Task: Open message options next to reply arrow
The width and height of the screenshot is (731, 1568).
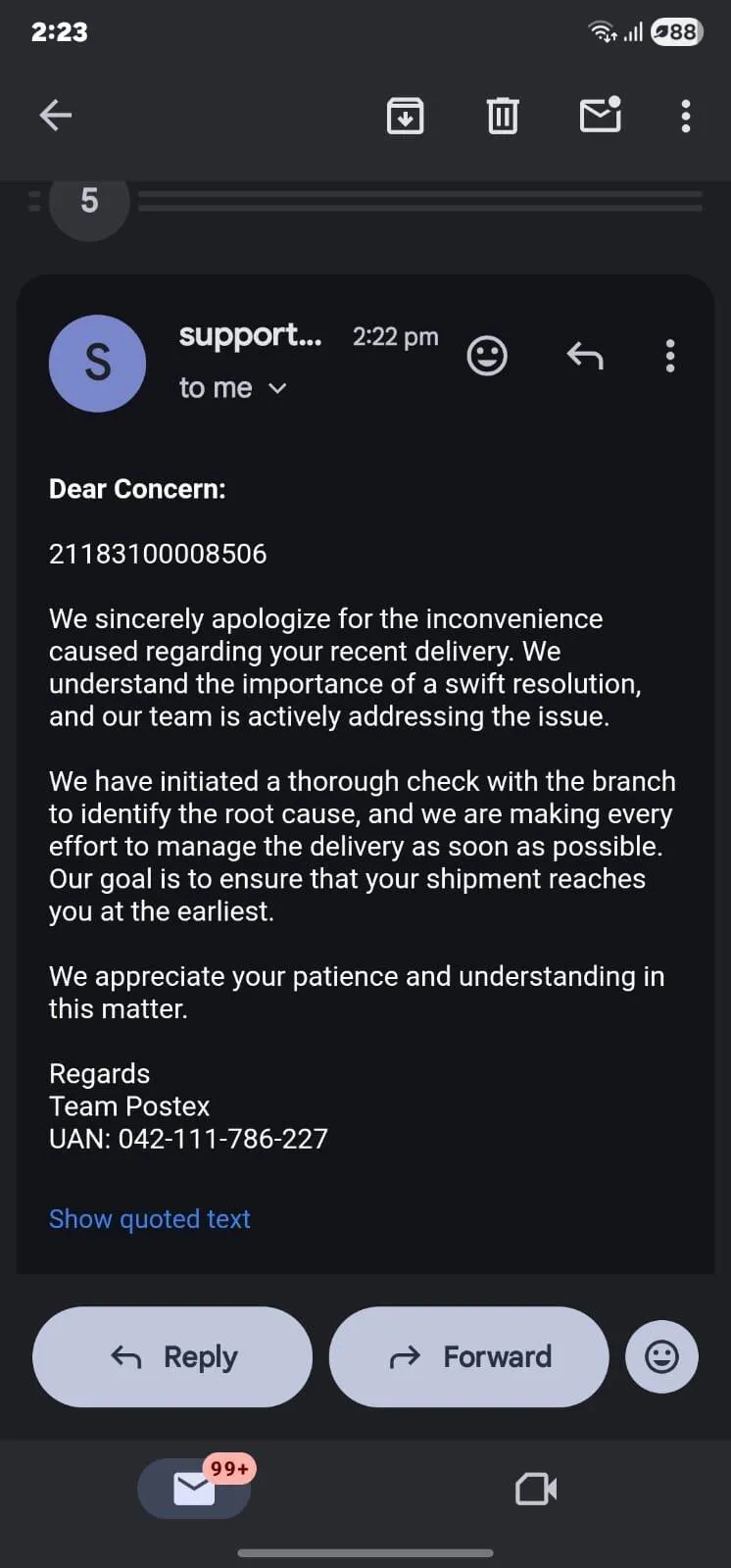Action: tap(670, 356)
